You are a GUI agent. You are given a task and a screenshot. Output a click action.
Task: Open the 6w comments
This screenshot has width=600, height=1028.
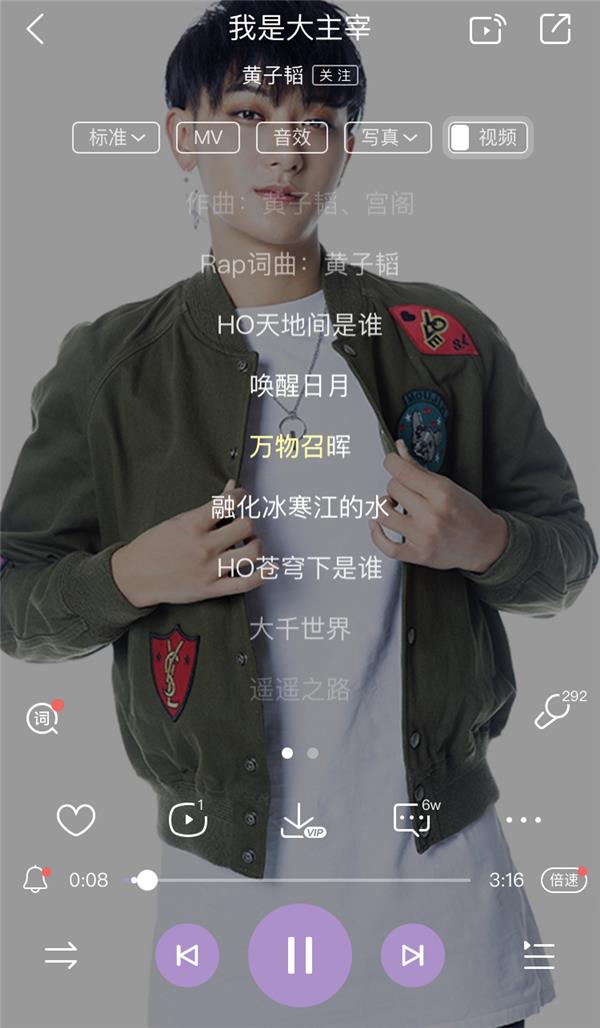[x=412, y=819]
